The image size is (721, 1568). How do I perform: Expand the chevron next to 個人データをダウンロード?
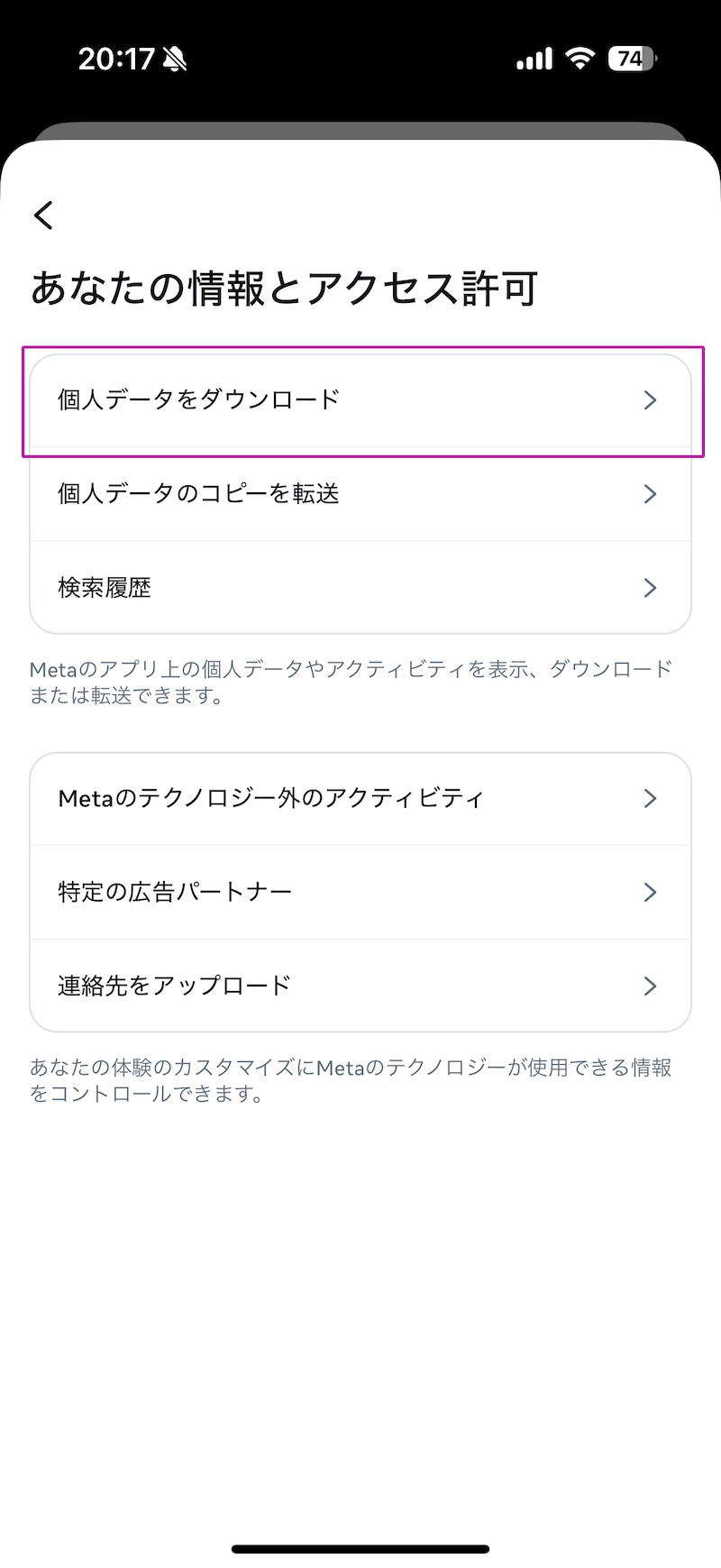click(x=651, y=399)
